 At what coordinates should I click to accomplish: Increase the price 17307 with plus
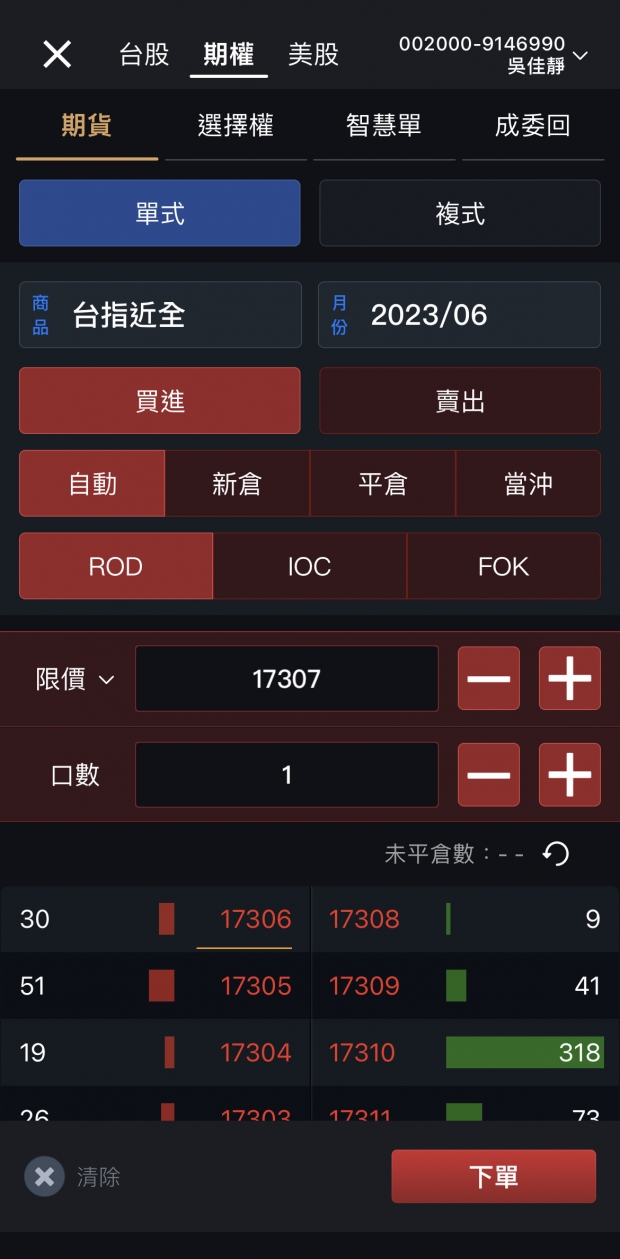click(x=570, y=679)
